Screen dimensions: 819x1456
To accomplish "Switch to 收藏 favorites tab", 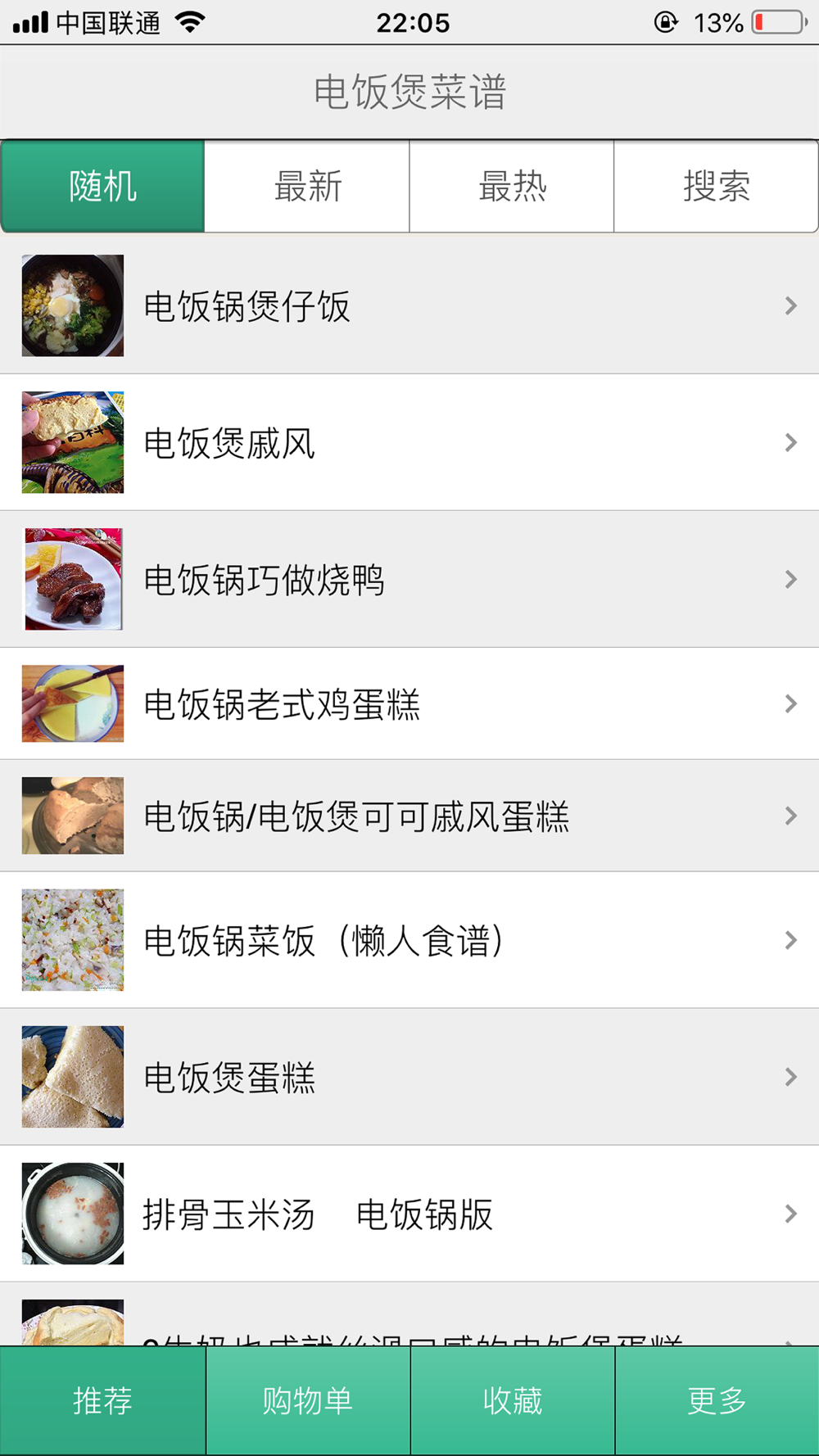I will tap(512, 1401).
